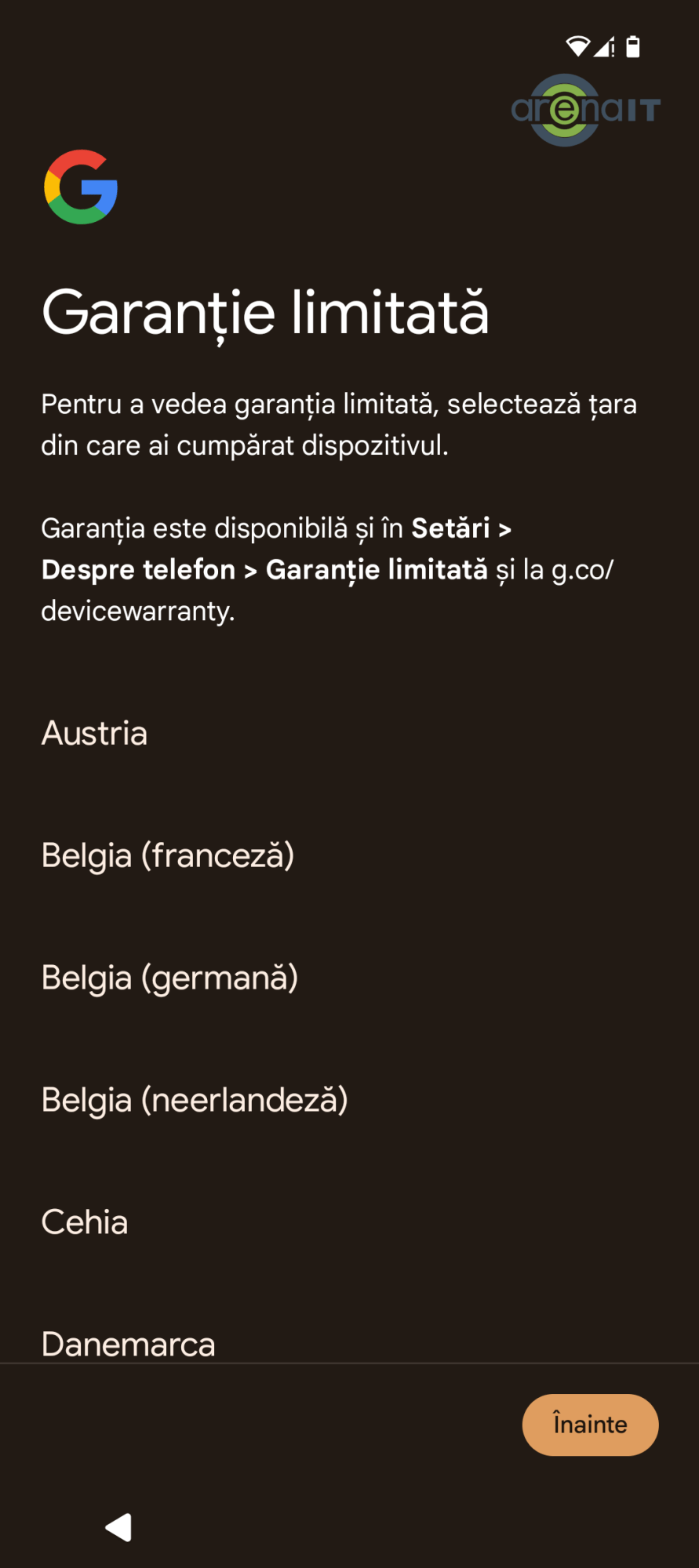This screenshot has height=1568, width=699.
Task: Open warranty for Belgia (neerlandeză)
Action: (x=195, y=1100)
